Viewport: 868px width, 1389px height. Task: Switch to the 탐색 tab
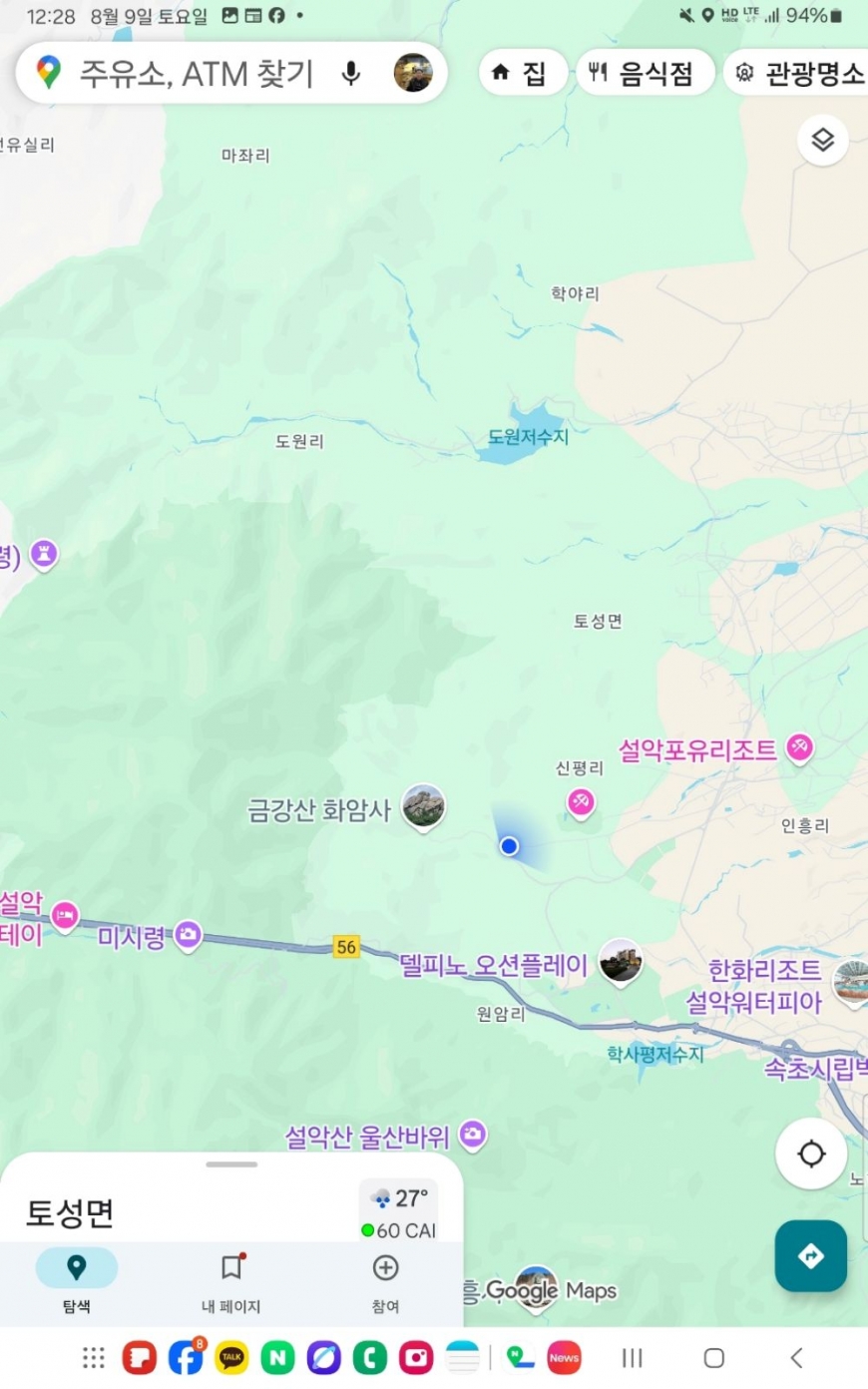point(77,1281)
